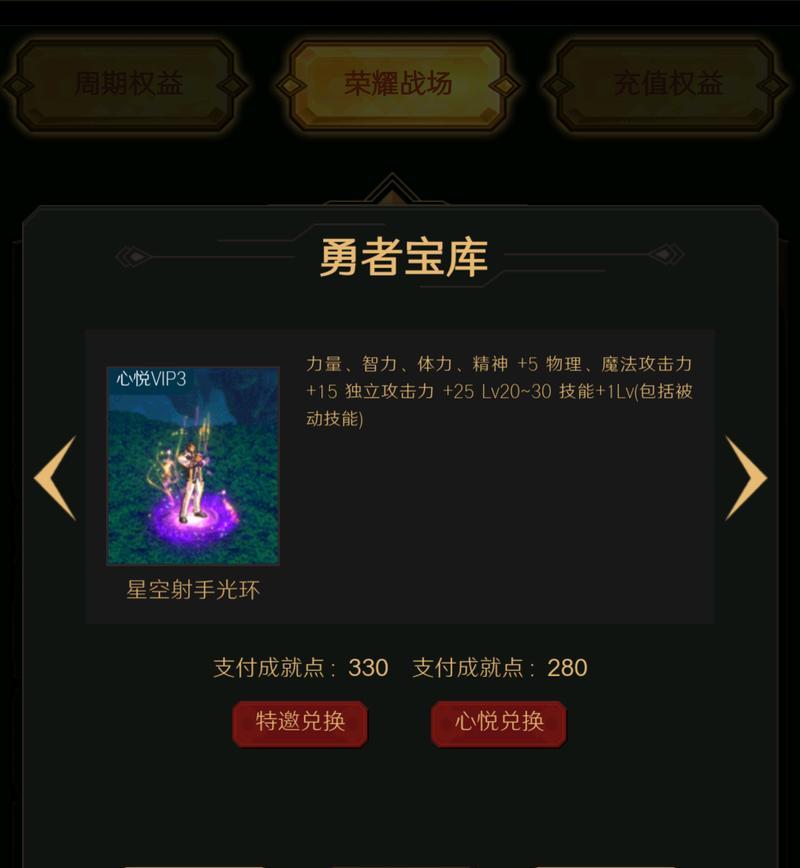This screenshot has height=868, width=800.
Task: Switch to the 周期权益 tab
Action: point(127,84)
